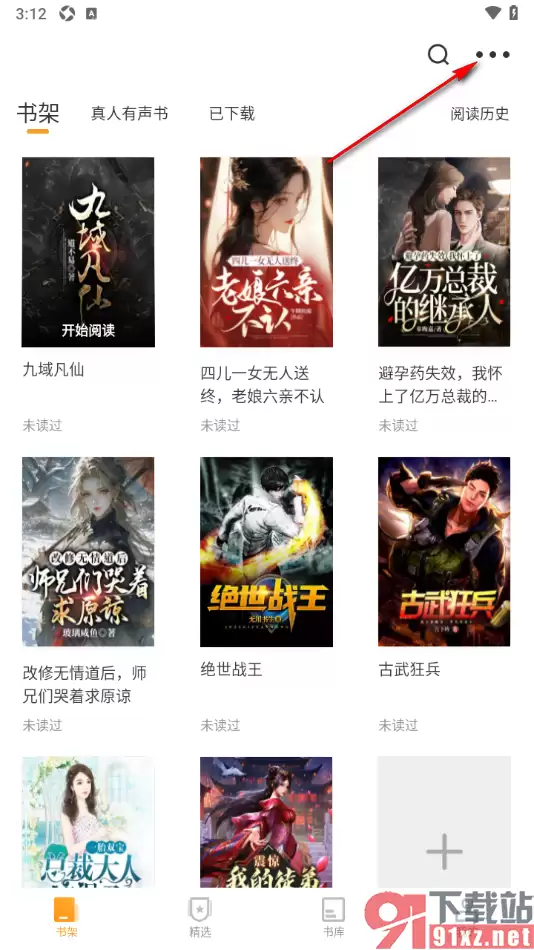This screenshot has width=534, height=950.
Task: Switch to the 精选 bottom tab
Action: (x=199, y=917)
